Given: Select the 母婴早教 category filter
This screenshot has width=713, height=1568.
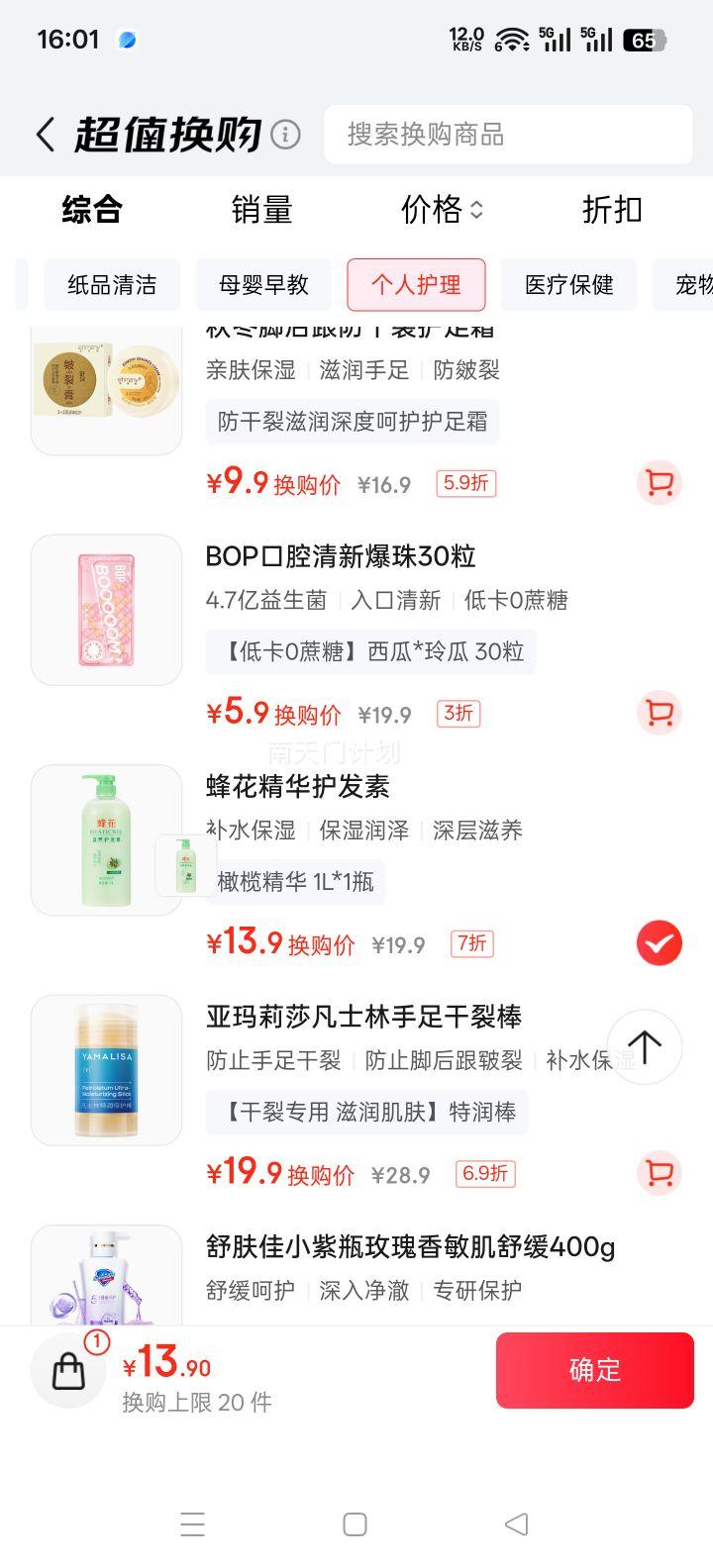Looking at the screenshot, I should (262, 285).
